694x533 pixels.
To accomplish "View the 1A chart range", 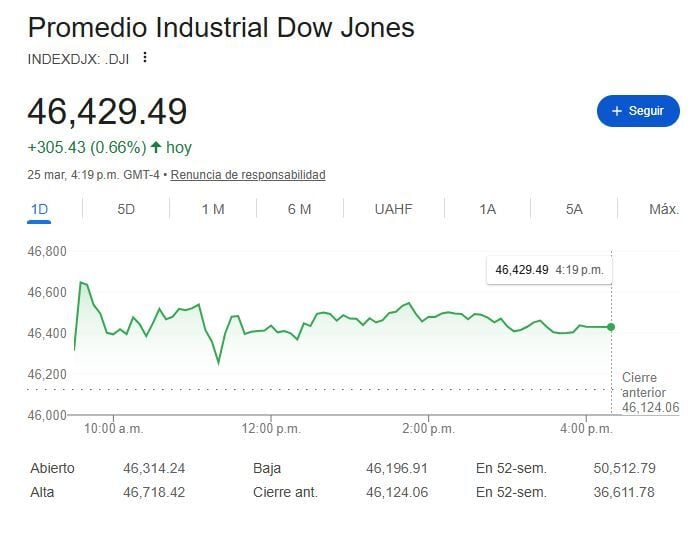I will click(487, 209).
